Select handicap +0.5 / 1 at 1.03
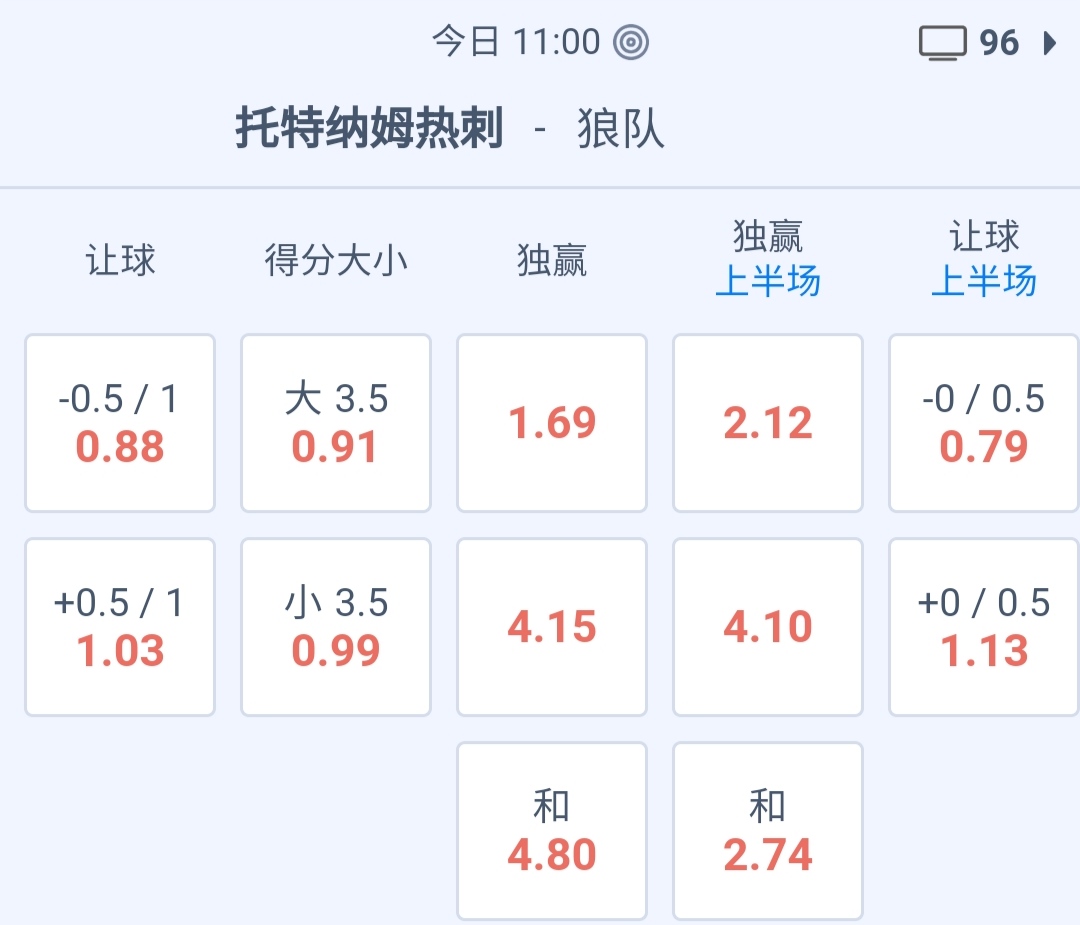 click(x=120, y=627)
